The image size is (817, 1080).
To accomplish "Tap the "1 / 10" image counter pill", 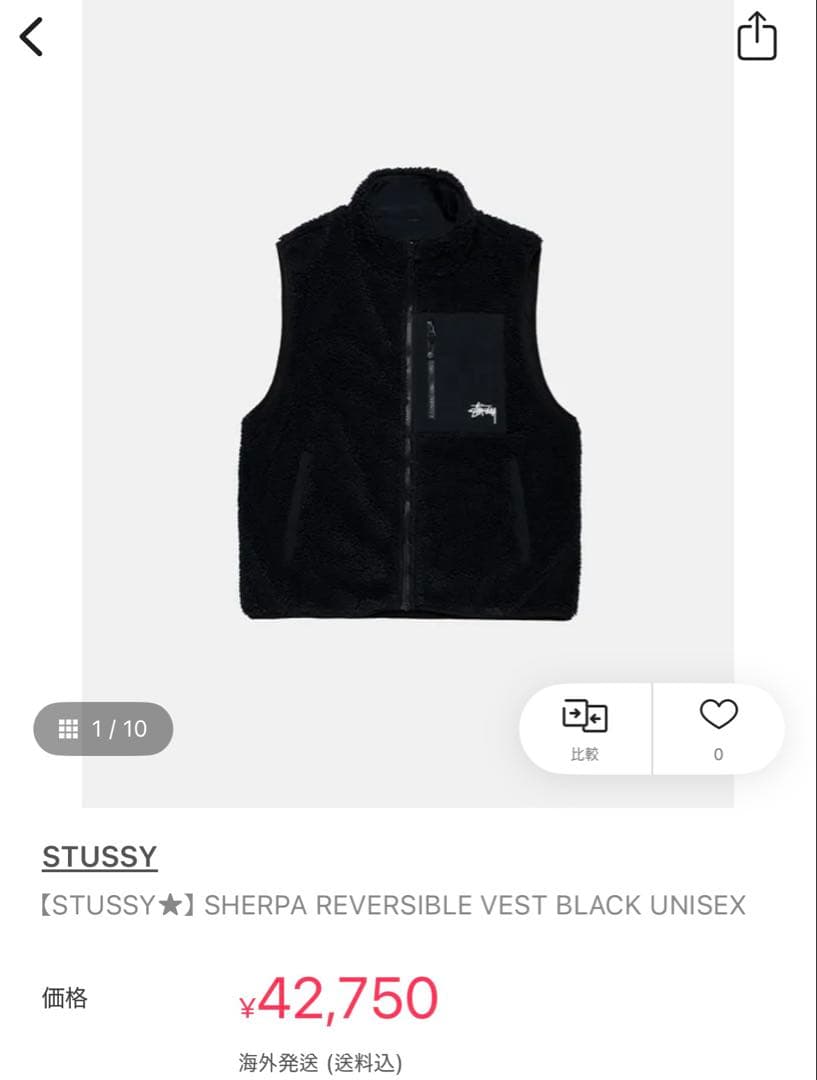I will [x=103, y=729].
